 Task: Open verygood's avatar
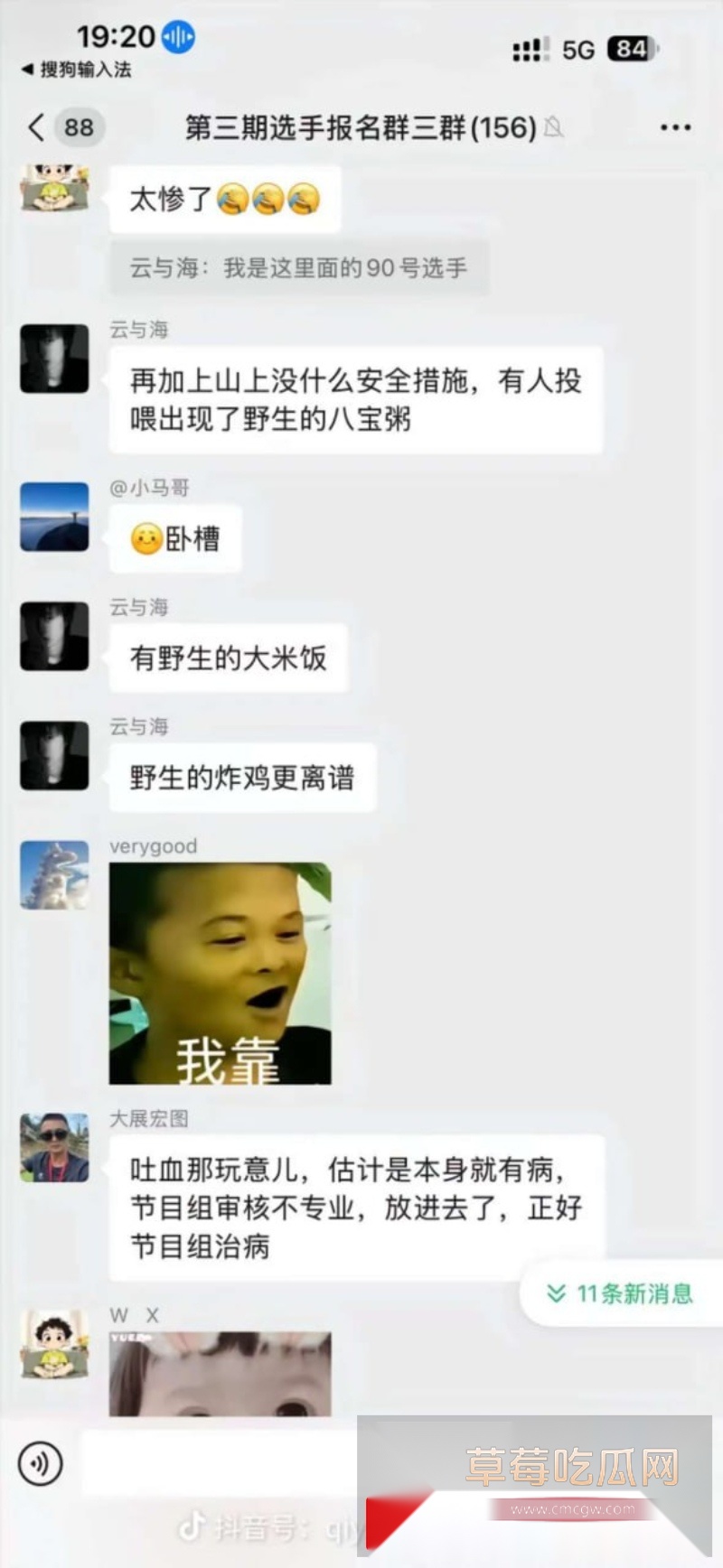54,874
